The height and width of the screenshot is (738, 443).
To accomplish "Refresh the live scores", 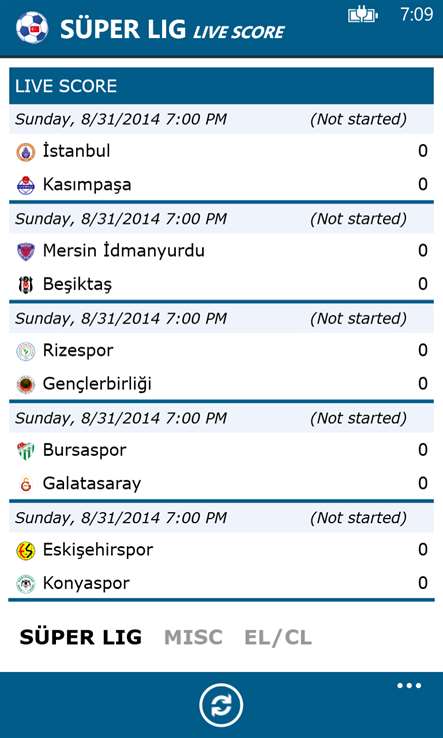I will (x=221, y=706).
